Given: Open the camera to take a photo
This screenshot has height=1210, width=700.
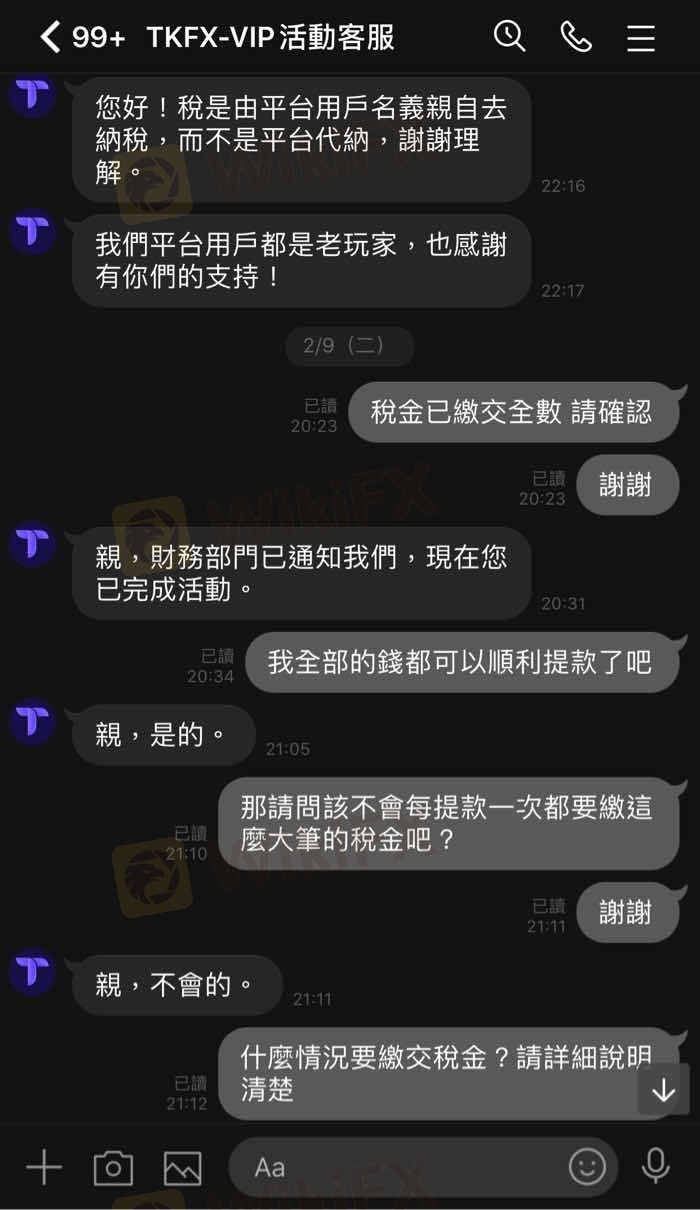Looking at the screenshot, I should click(x=113, y=1167).
